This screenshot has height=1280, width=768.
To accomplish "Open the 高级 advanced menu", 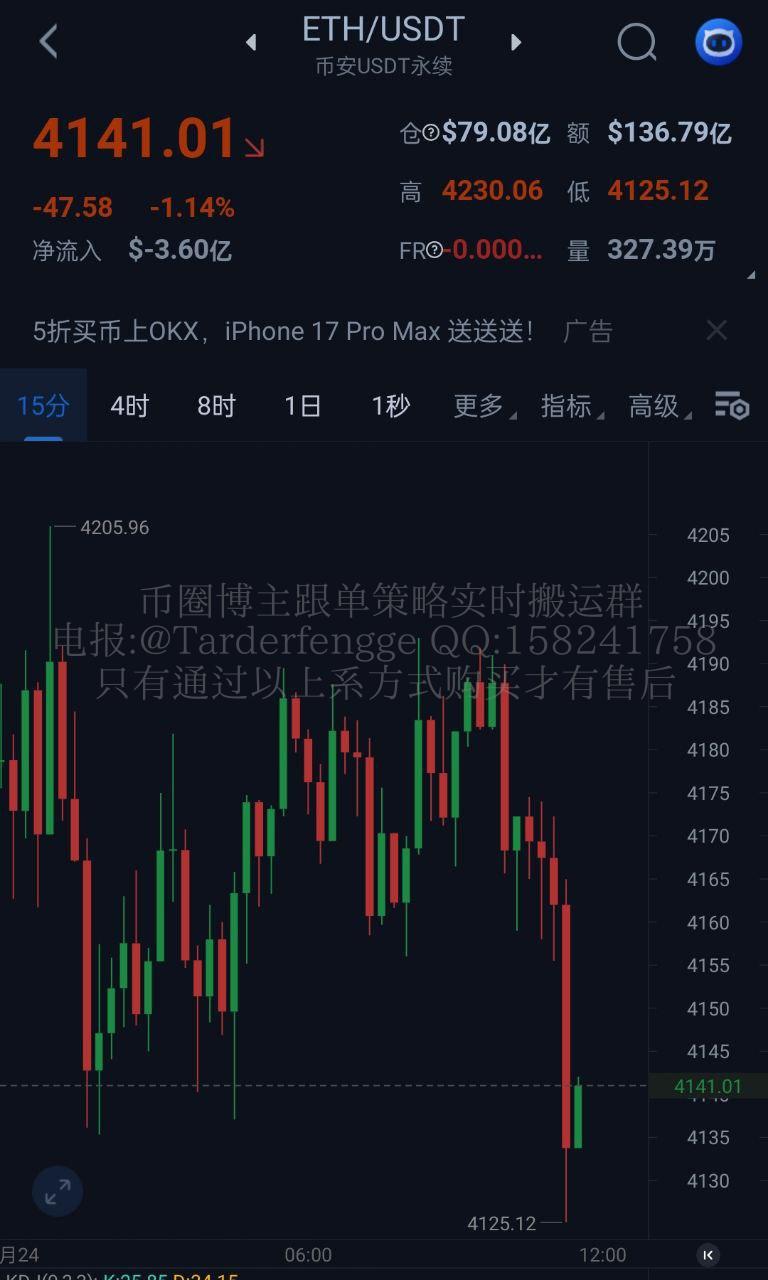I will coord(655,406).
